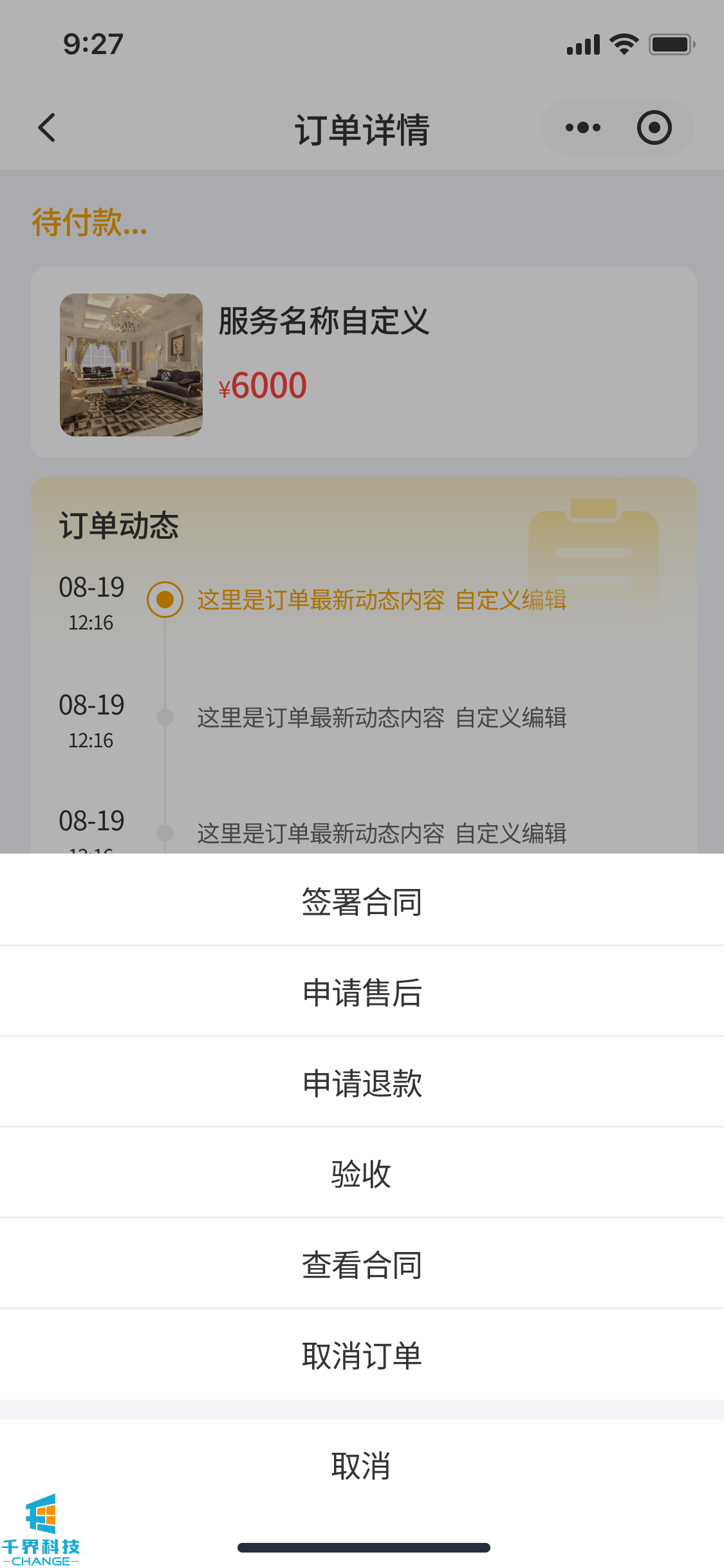Choose 取消订单 to cancel the order
724x1568 pixels.
[362, 1355]
